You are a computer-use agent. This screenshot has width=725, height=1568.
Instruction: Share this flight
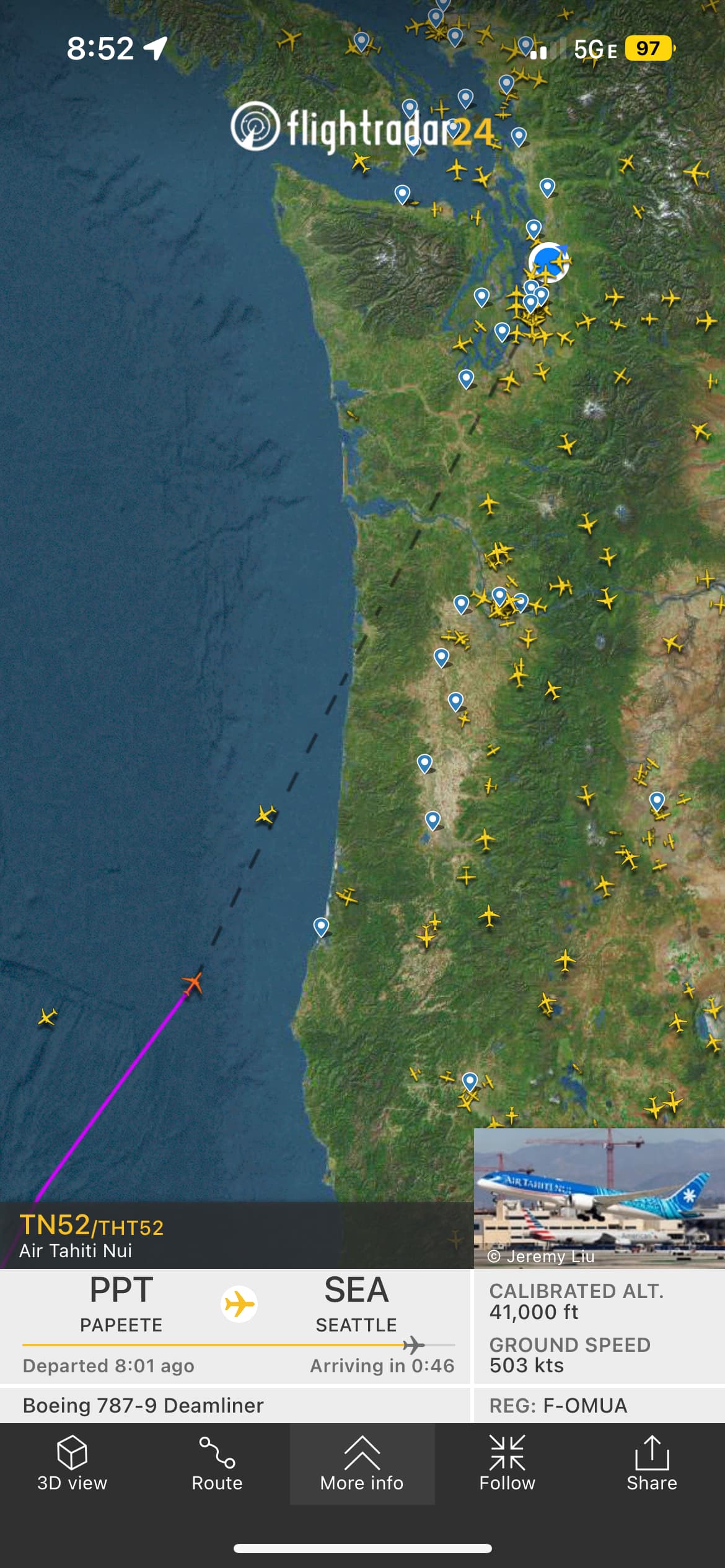651,1463
